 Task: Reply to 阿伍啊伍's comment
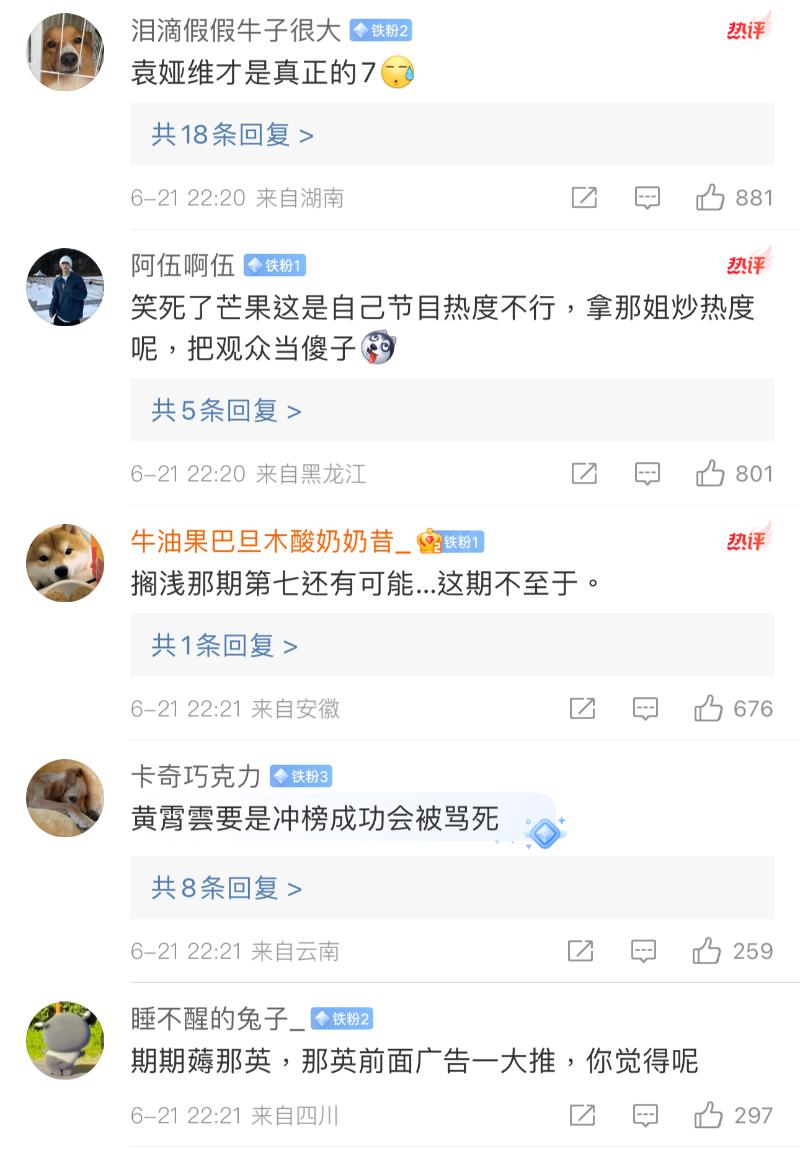647,473
